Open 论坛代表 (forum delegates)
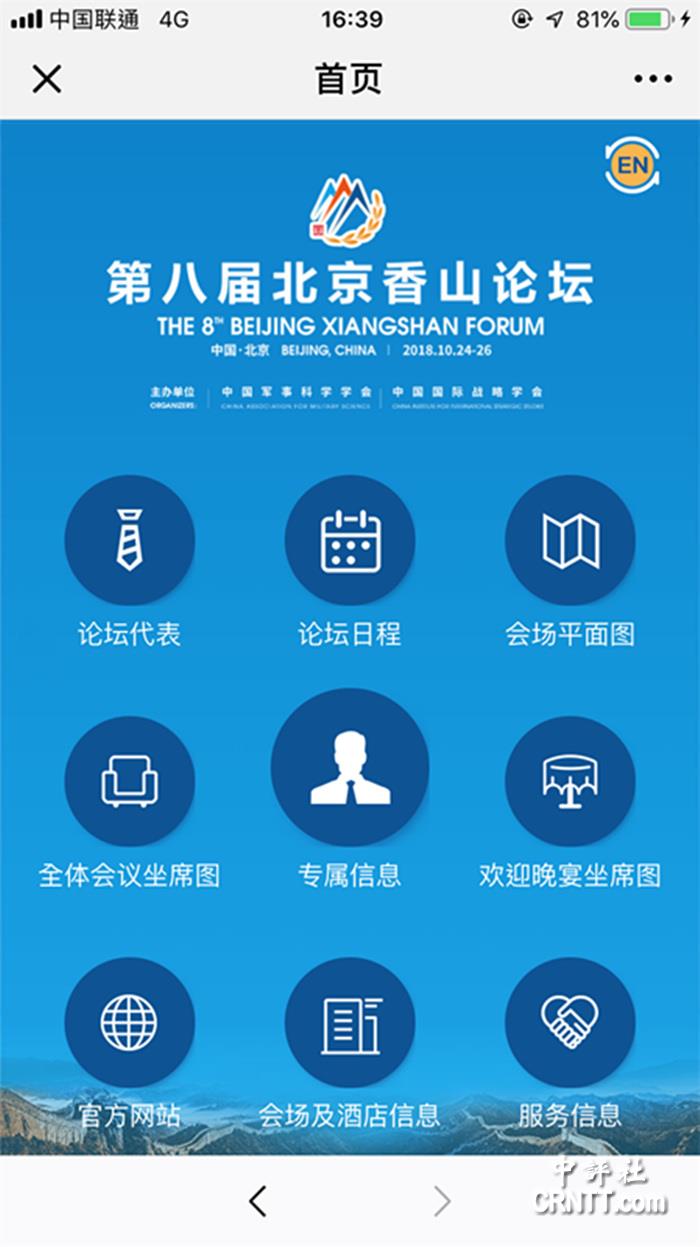Viewport: 700px width, 1247px height. click(129, 540)
